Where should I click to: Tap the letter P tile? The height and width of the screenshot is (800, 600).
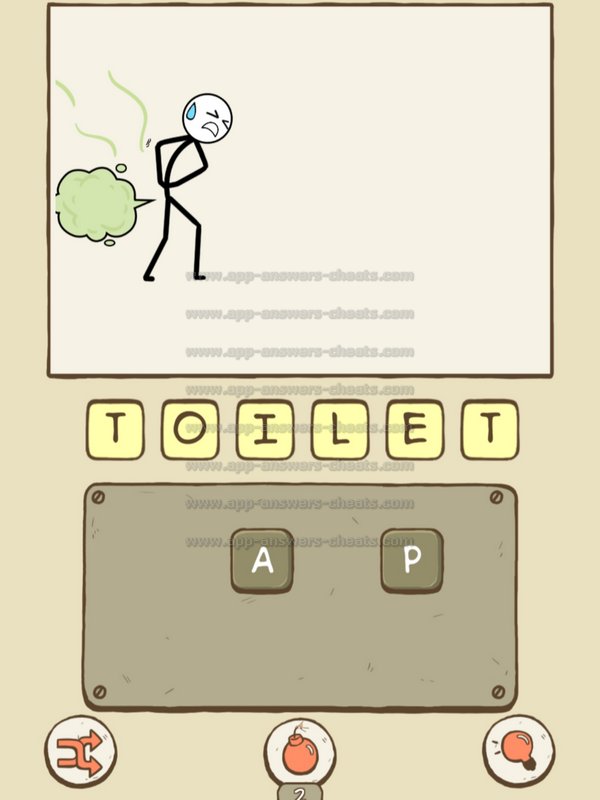coord(411,561)
